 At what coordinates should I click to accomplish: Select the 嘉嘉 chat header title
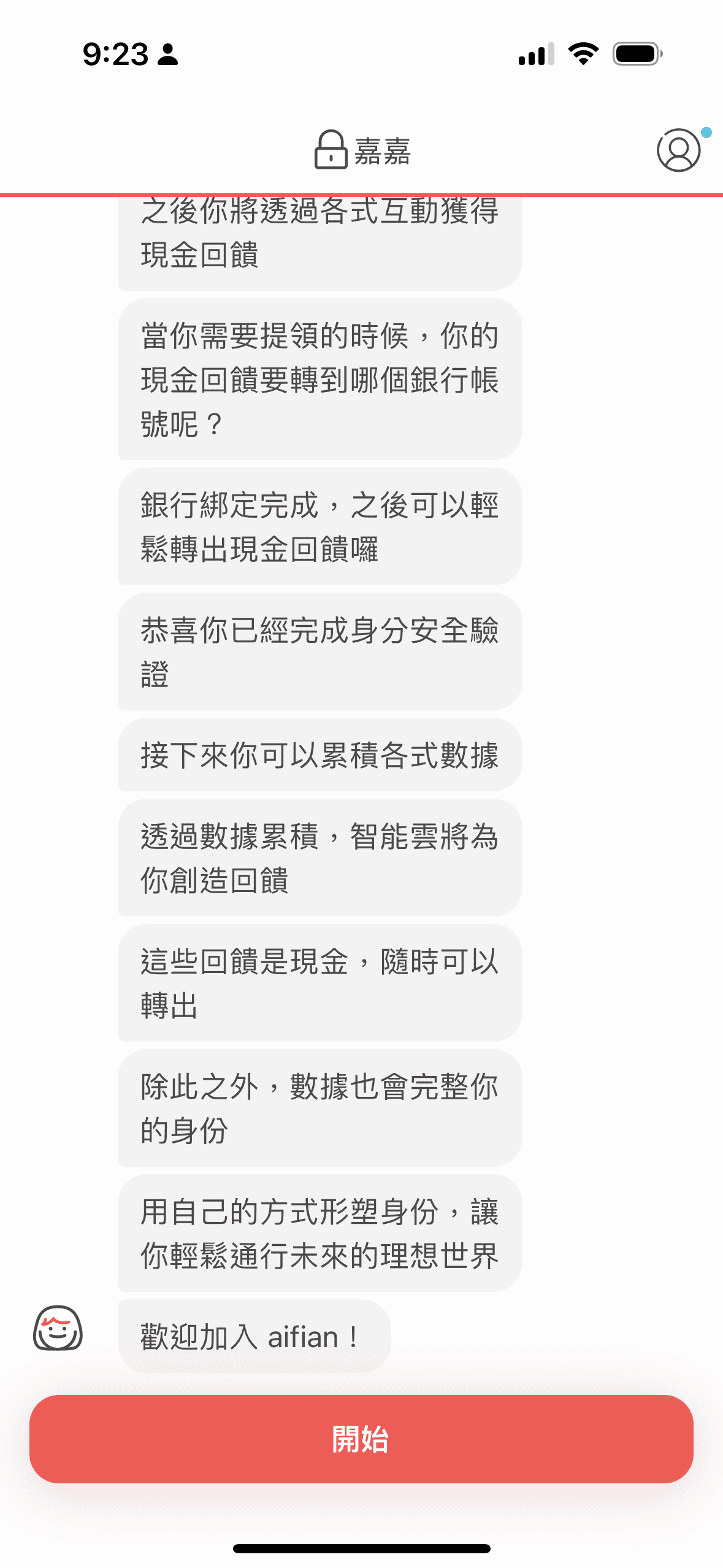[x=382, y=152]
